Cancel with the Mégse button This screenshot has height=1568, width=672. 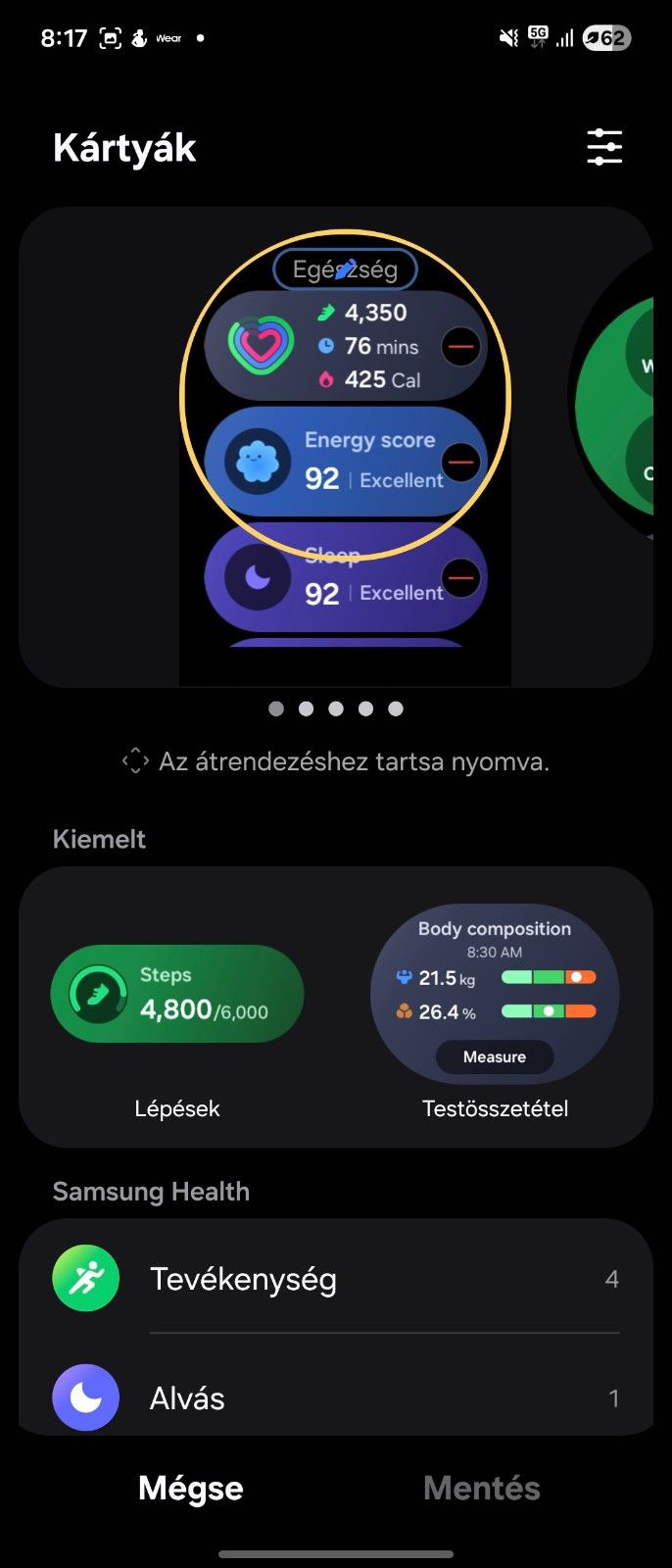[x=191, y=1488]
